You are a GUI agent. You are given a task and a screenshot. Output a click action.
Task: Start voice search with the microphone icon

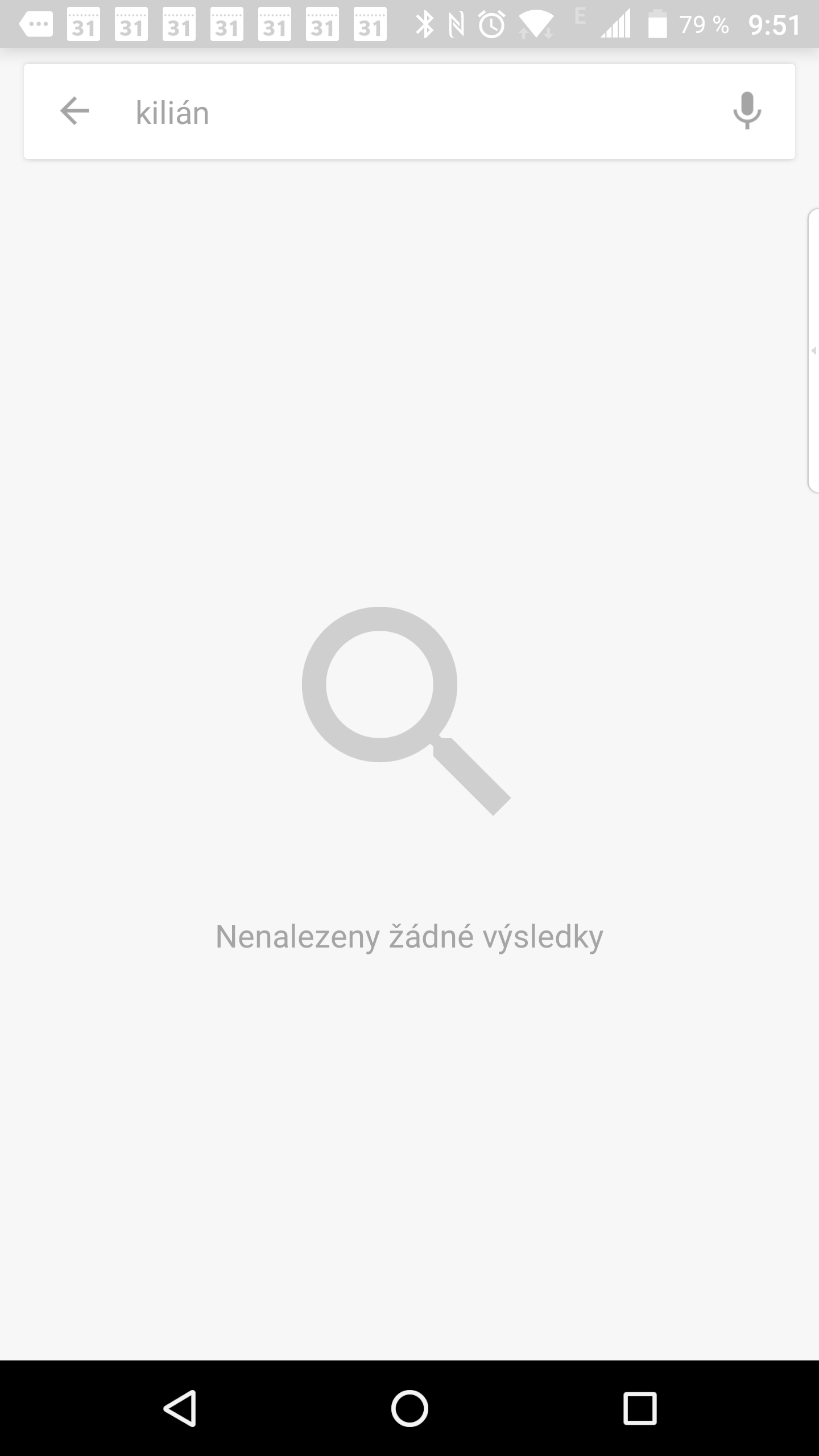coord(747,111)
